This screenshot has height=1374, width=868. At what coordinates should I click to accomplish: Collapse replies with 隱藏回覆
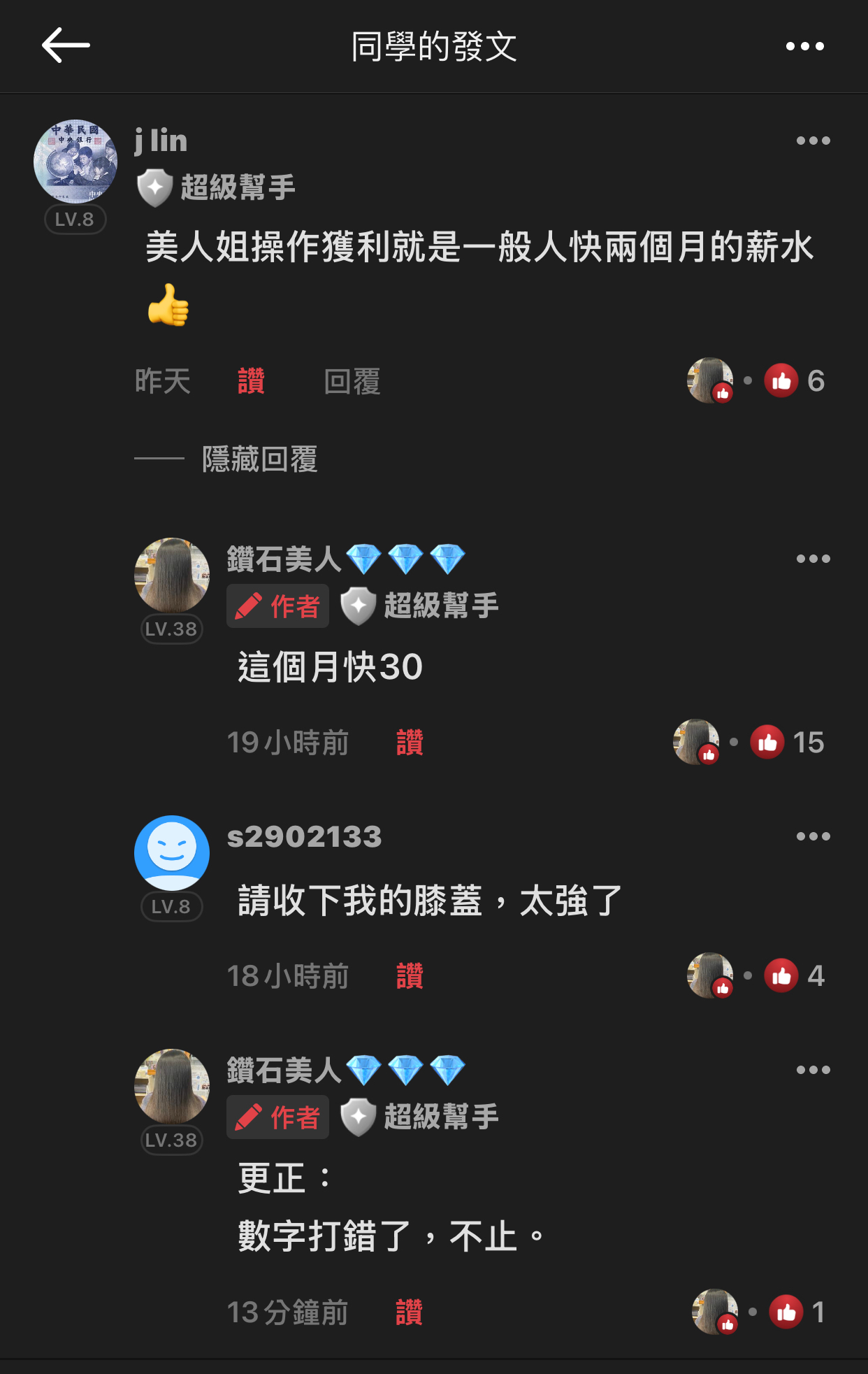pos(259,459)
